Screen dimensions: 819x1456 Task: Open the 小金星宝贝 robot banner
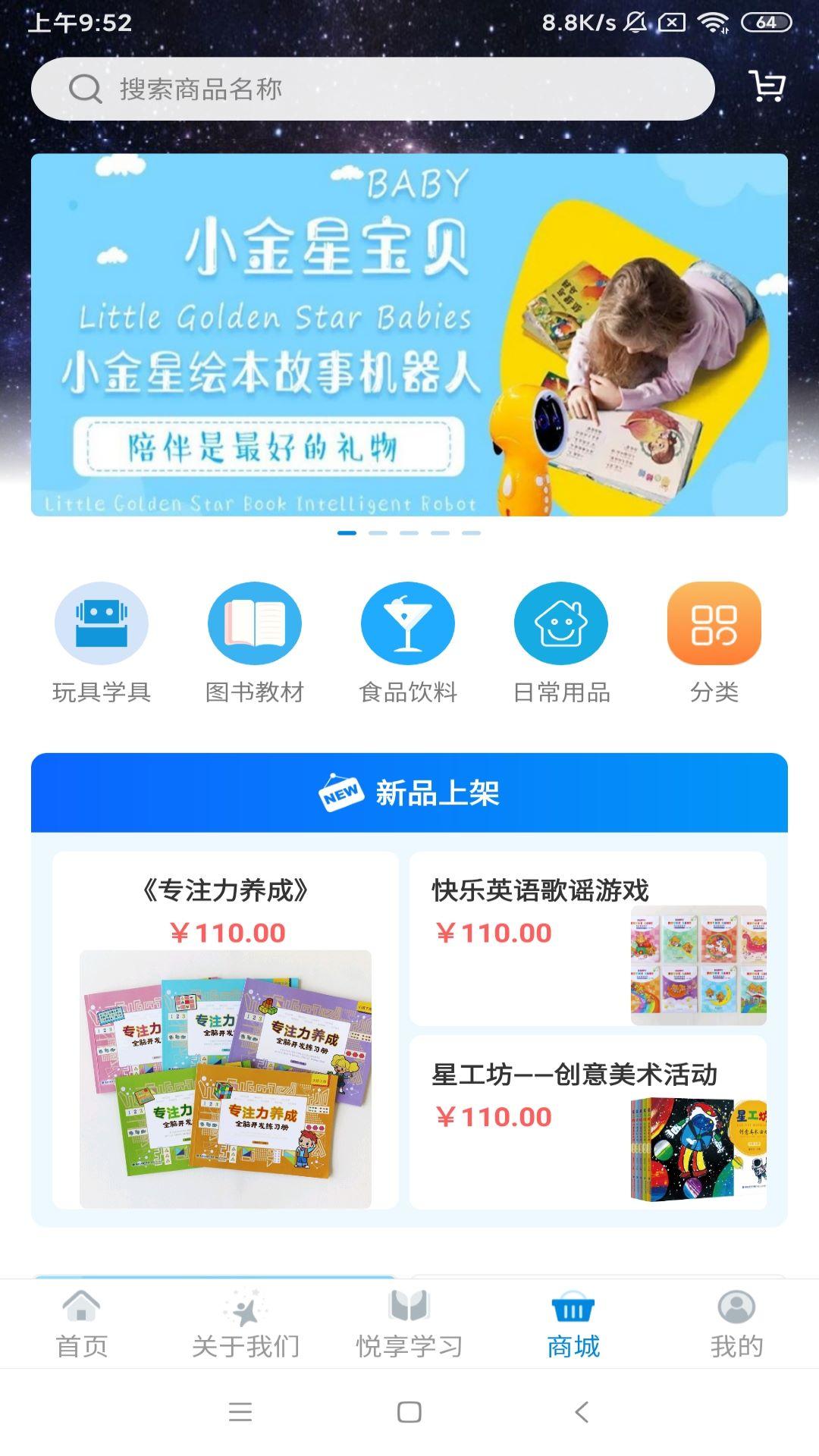point(409,334)
